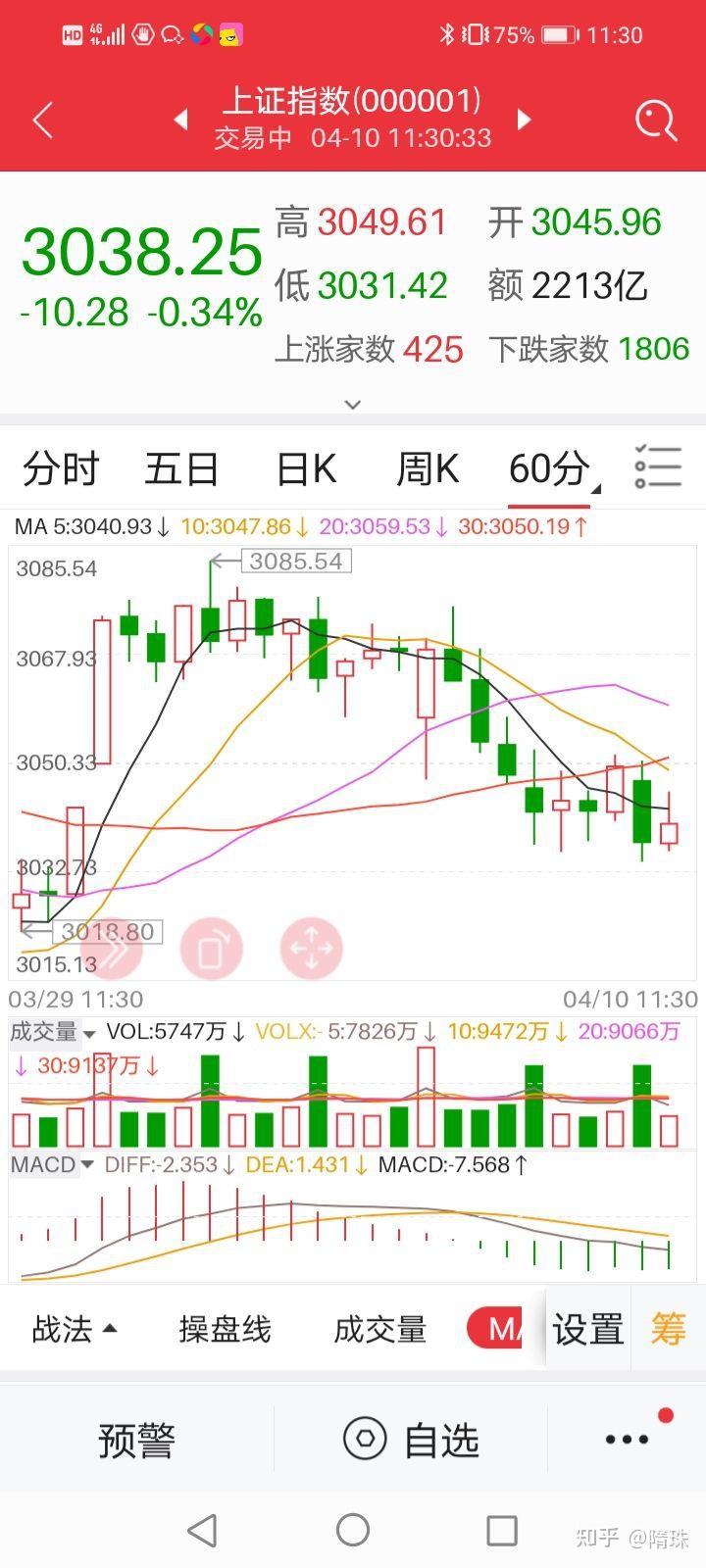Tap the move crosshair floating button
The height and width of the screenshot is (1568, 706).
tap(312, 949)
